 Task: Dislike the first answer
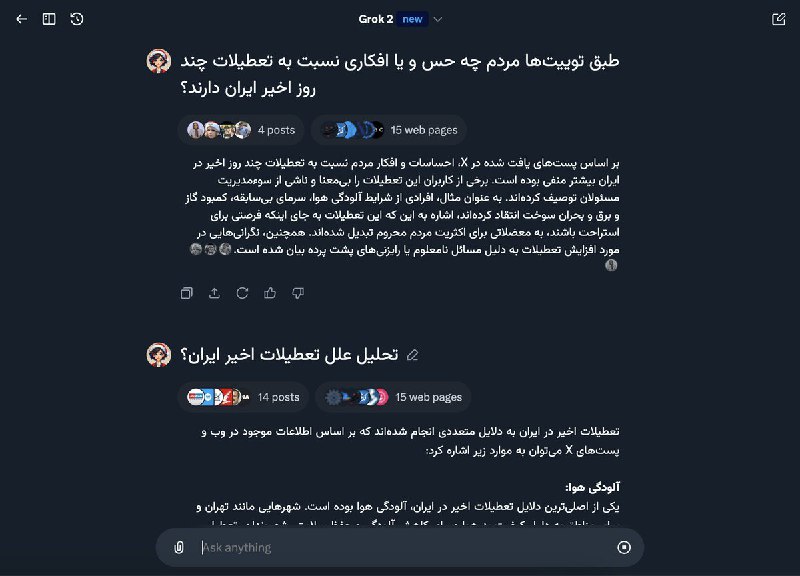point(298,293)
